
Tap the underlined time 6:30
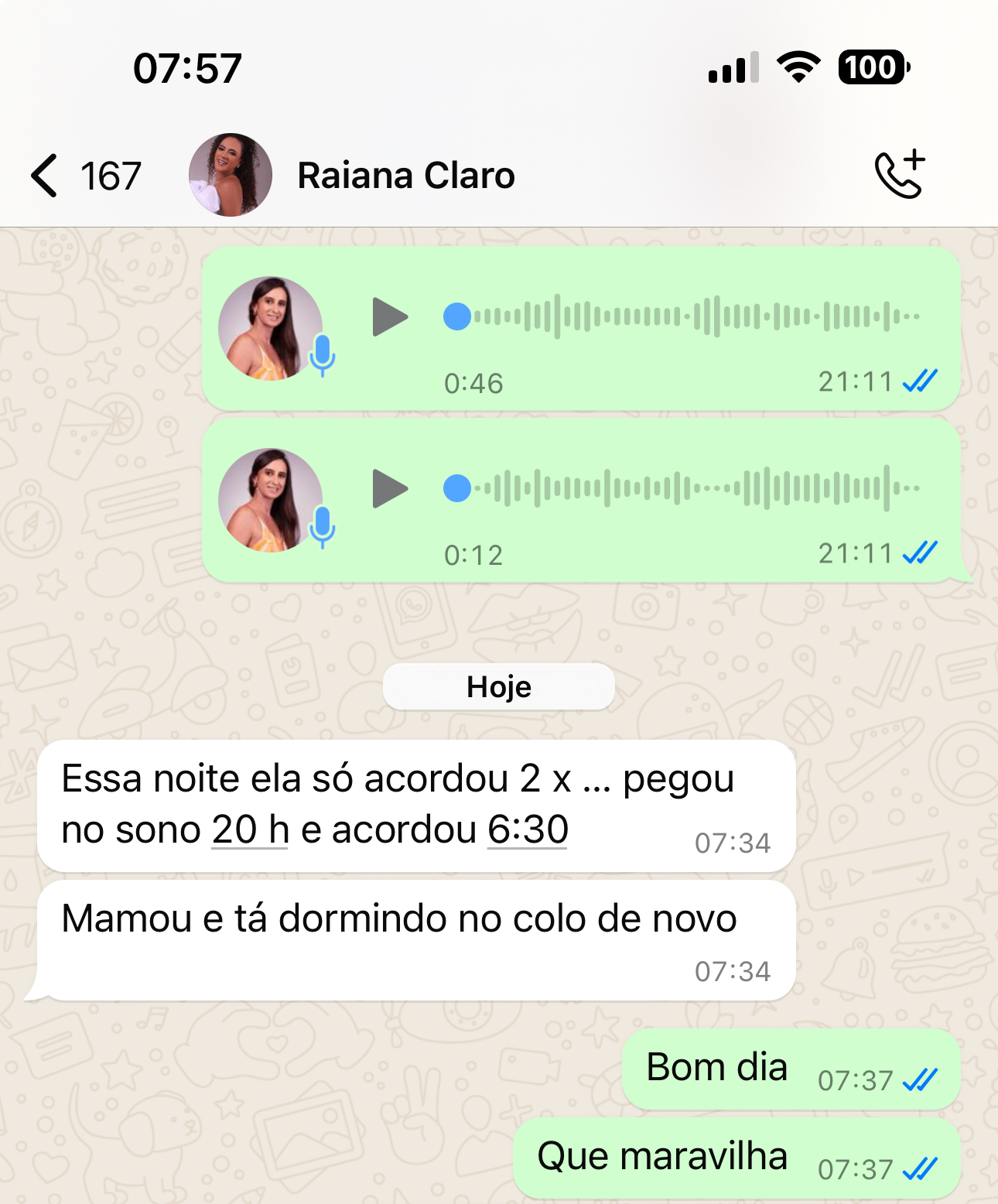[528, 830]
